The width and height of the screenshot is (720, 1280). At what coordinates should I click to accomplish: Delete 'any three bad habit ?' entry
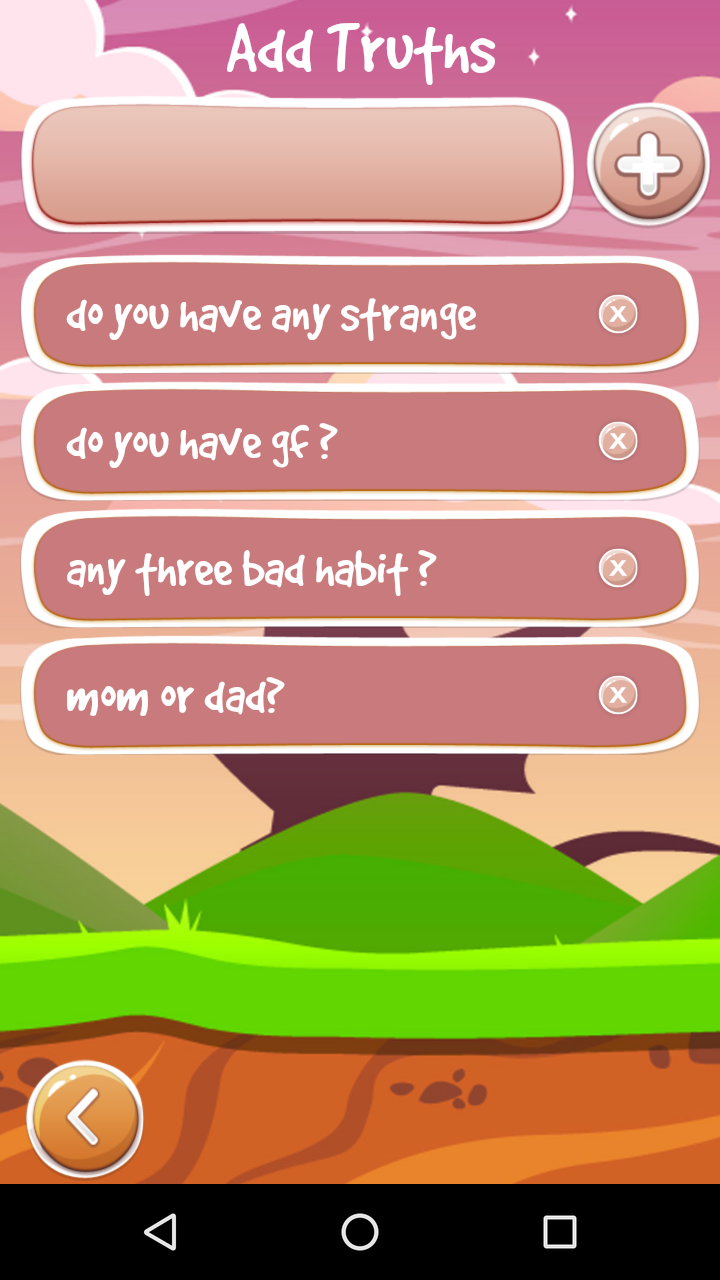[x=618, y=568]
